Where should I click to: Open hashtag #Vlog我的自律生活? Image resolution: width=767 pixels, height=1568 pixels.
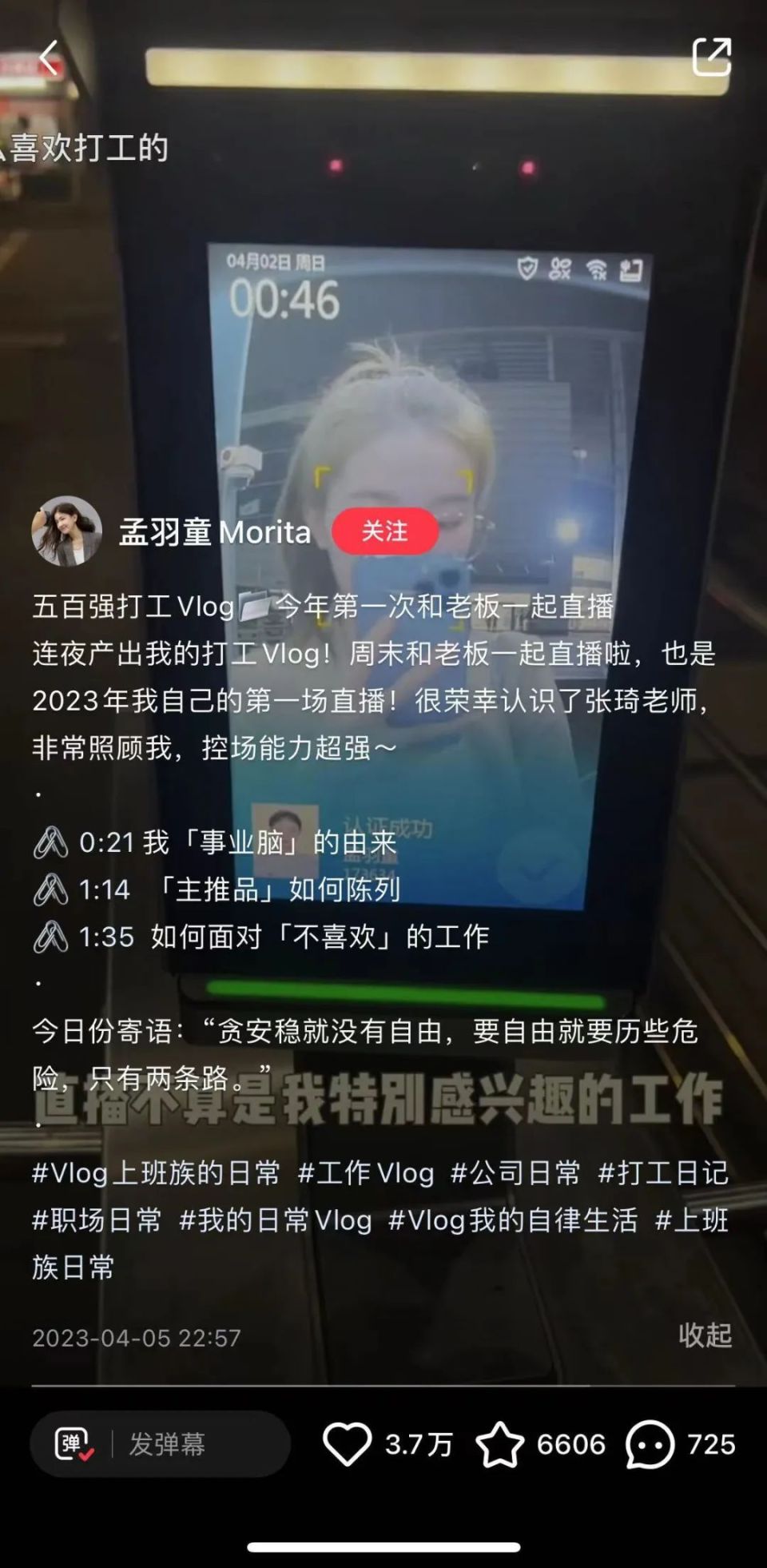513,1220
